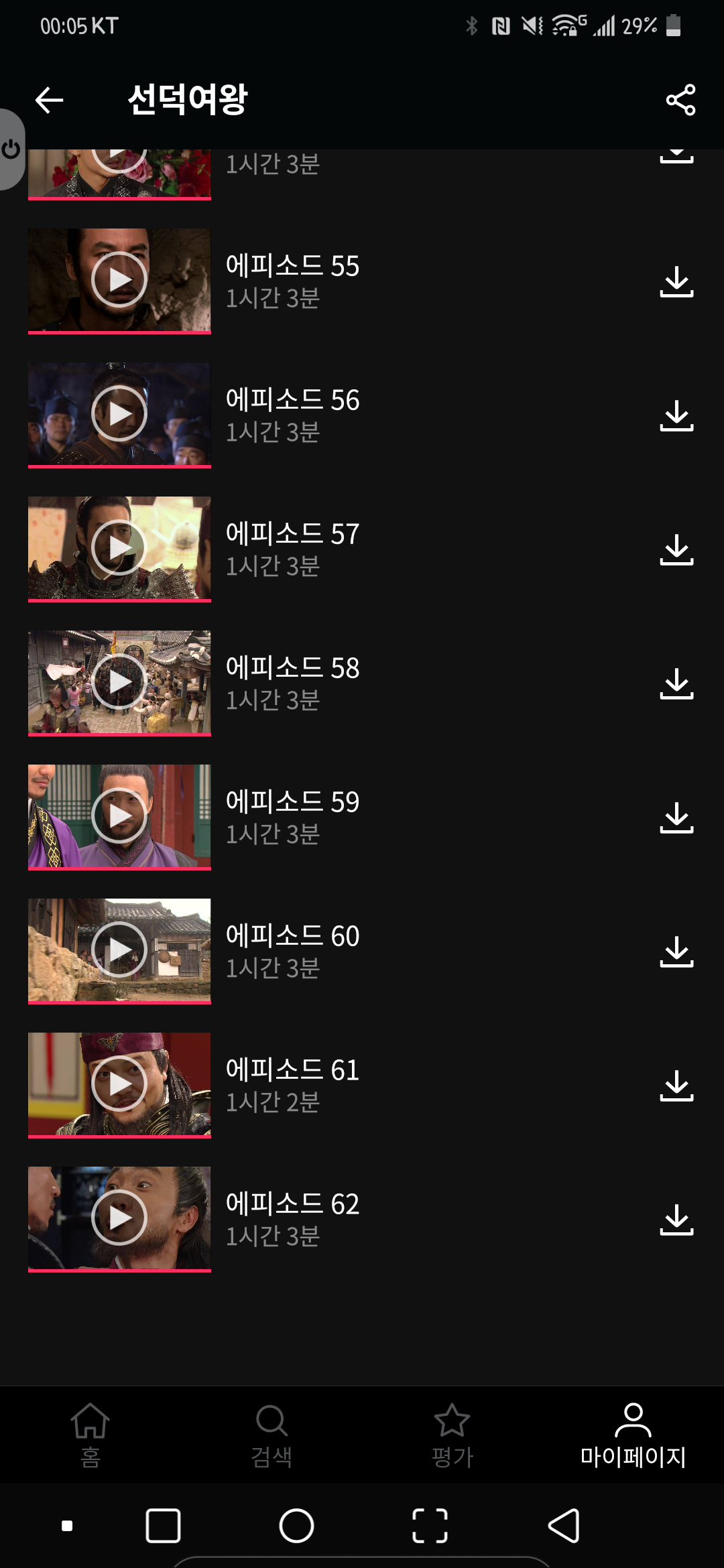Download 에피소드 56
This screenshot has width=724, height=1568.
[676, 415]
